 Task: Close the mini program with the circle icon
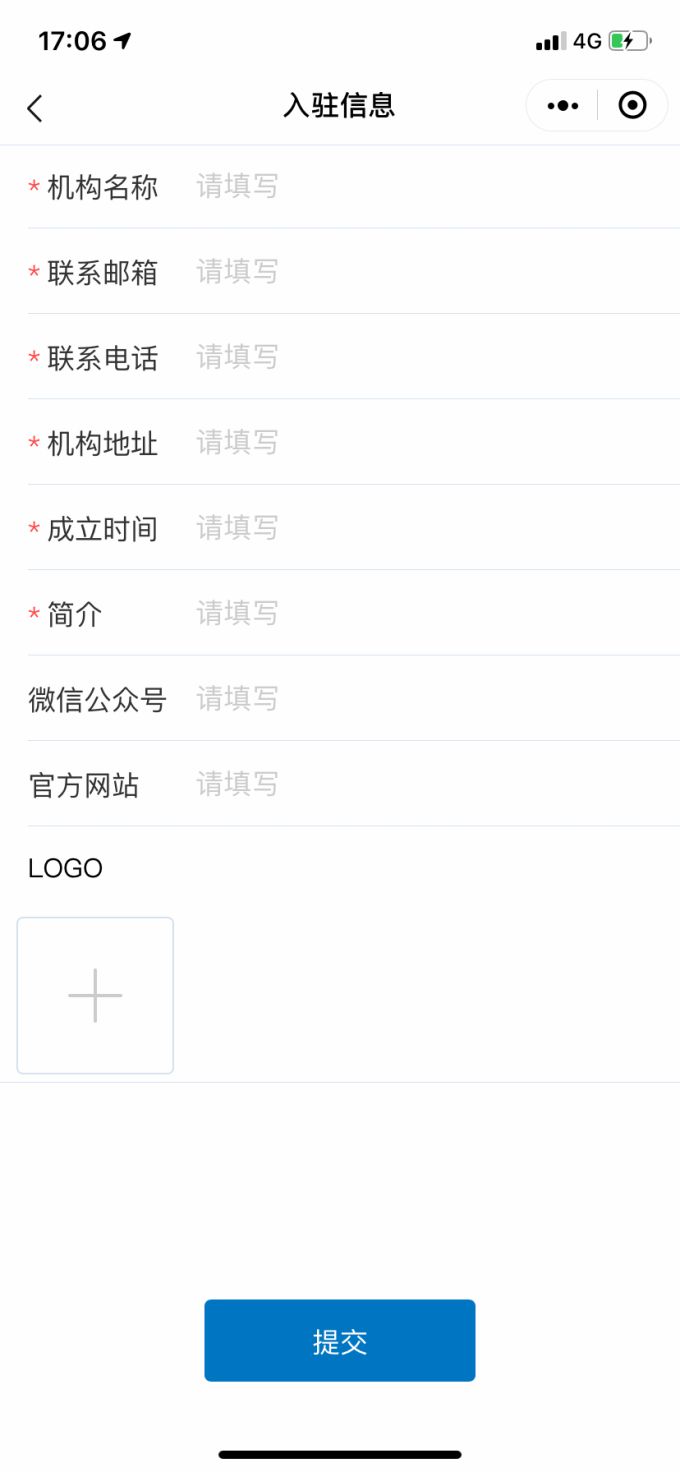[x=632, y=105]
